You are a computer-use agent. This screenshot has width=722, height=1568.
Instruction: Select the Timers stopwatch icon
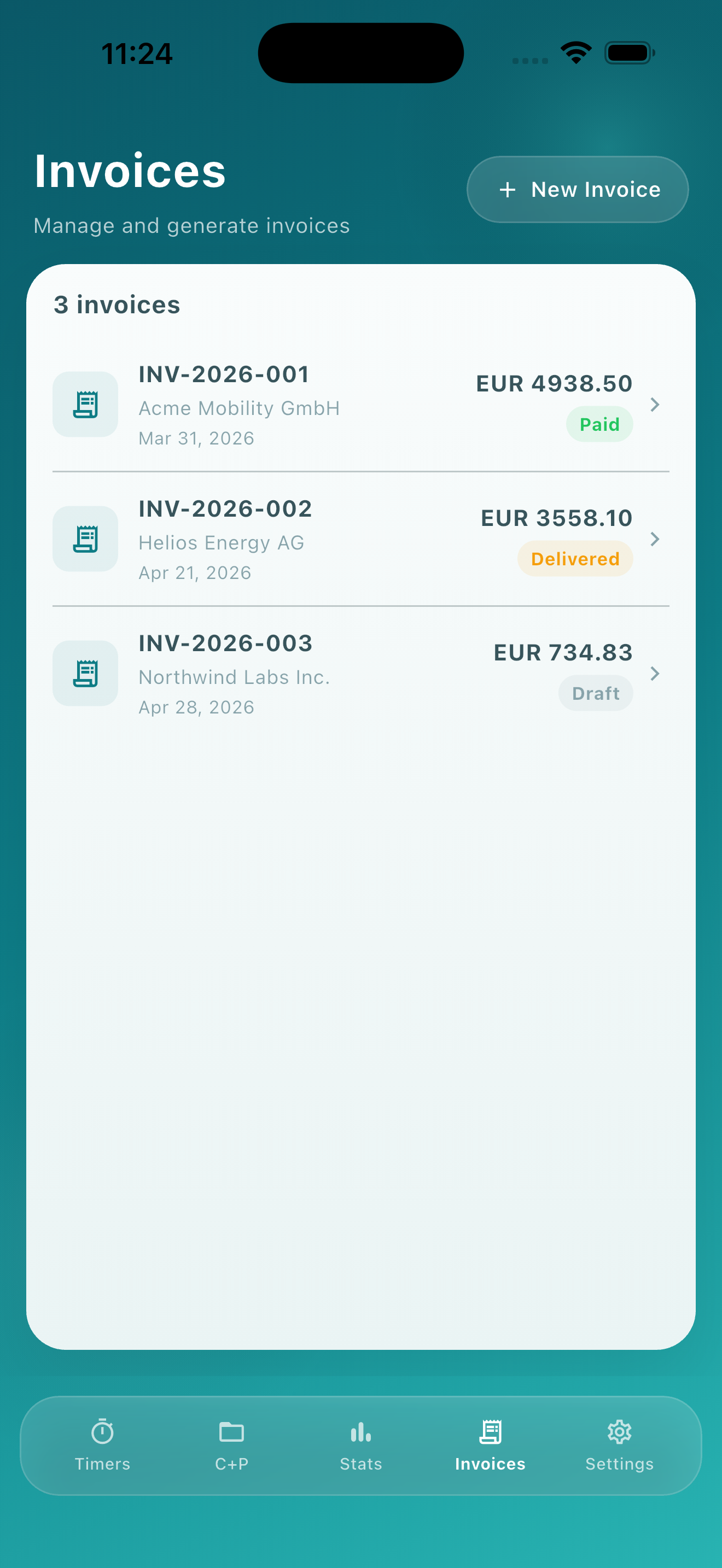pyautogui.click(x=102, y=1433)
